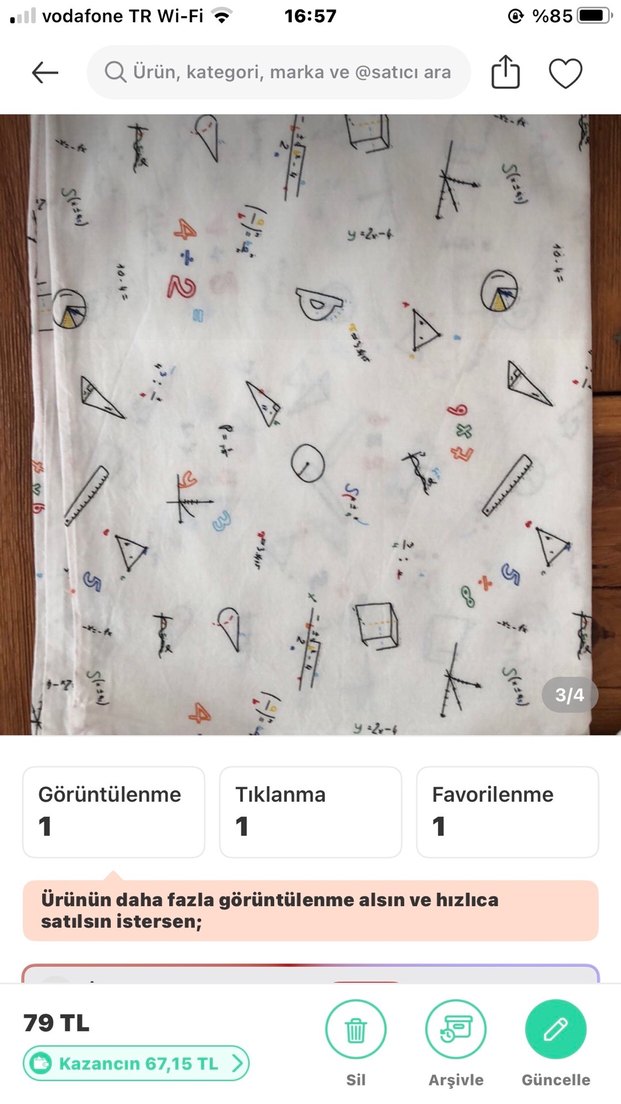The image size is (621, 1104).
Task: Open favorites heart icon
Action: 565,73
